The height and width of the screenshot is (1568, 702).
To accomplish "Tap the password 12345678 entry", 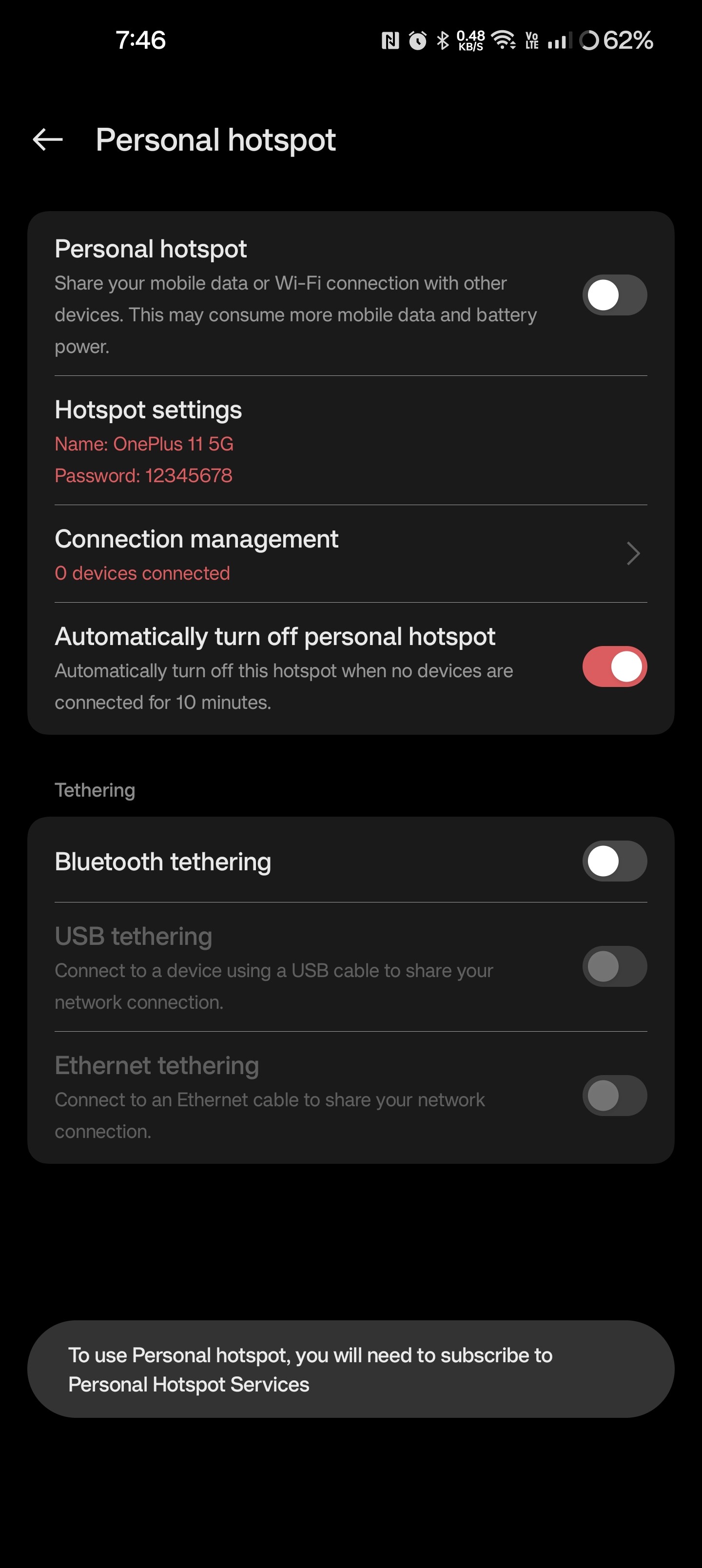I will point(144,476).
